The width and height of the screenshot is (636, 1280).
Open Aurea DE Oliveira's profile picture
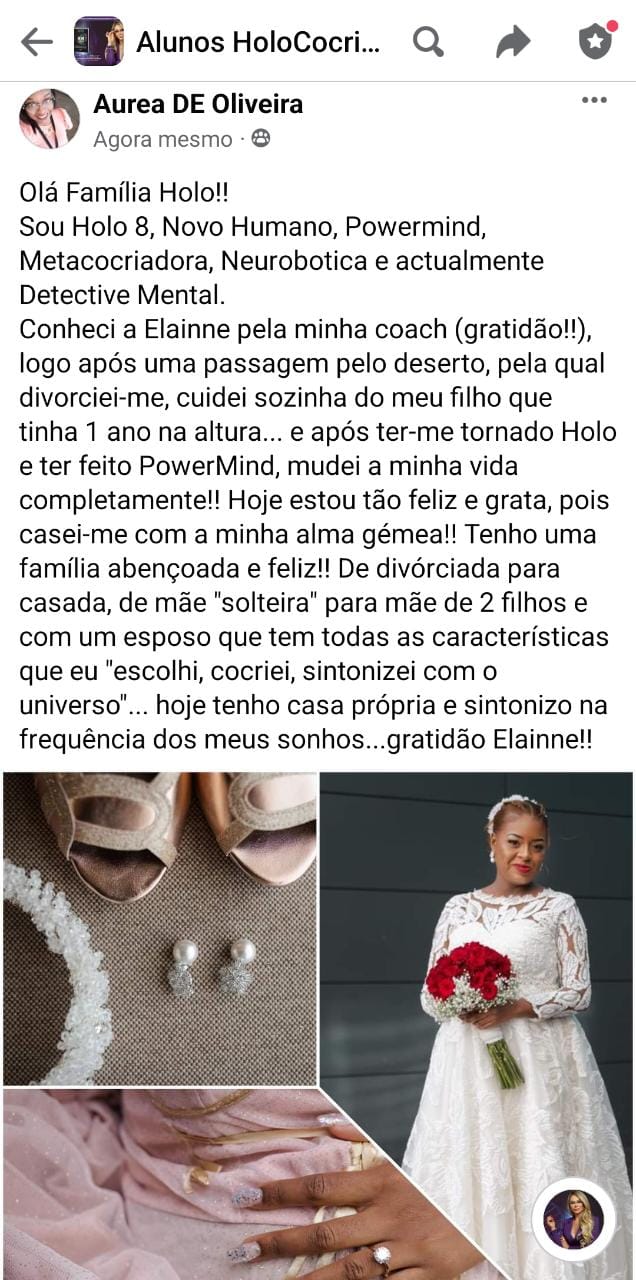click(x=49, y=119)
